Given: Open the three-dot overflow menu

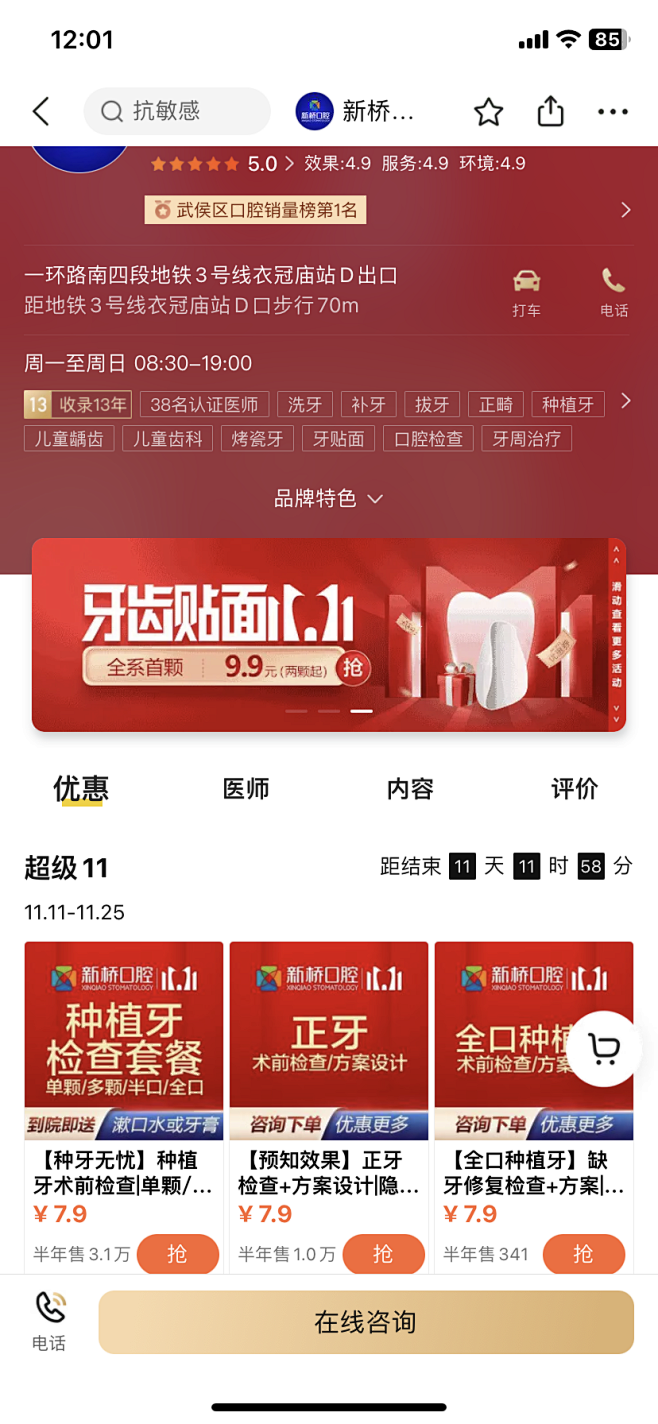Looking at the screenshot, I should [613, 112].
